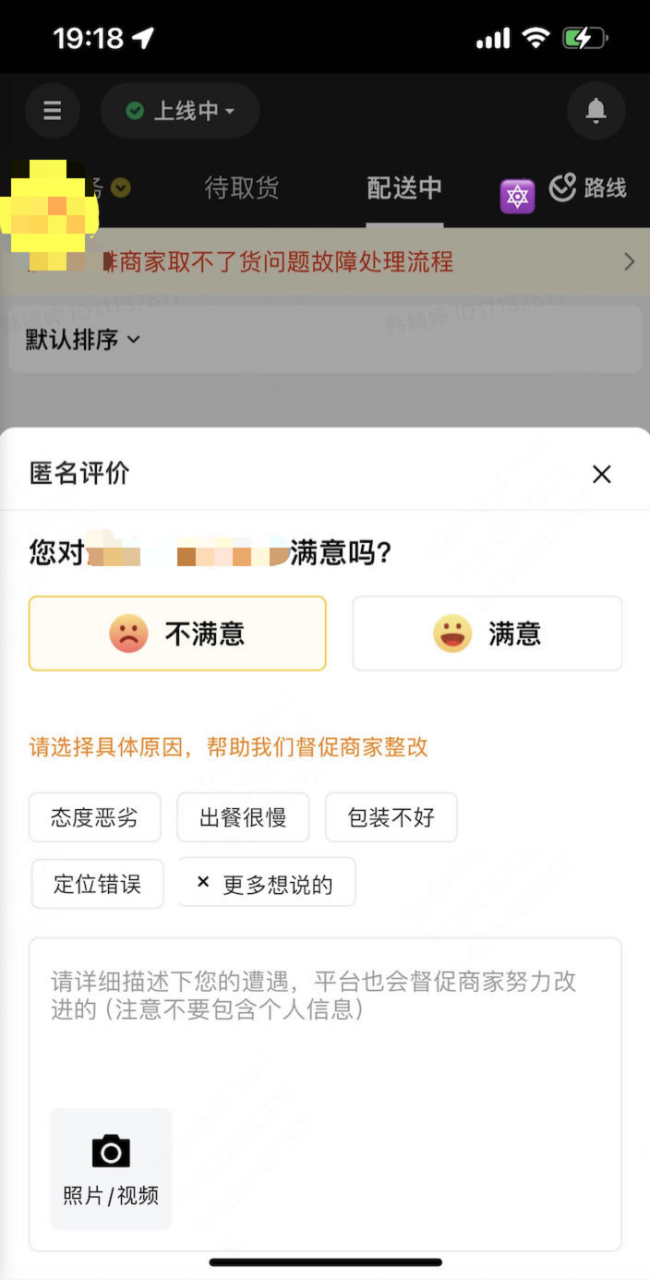Pick the 态度恶劣 reason chip
The image size is (650, 1280).
pos(96,817)
